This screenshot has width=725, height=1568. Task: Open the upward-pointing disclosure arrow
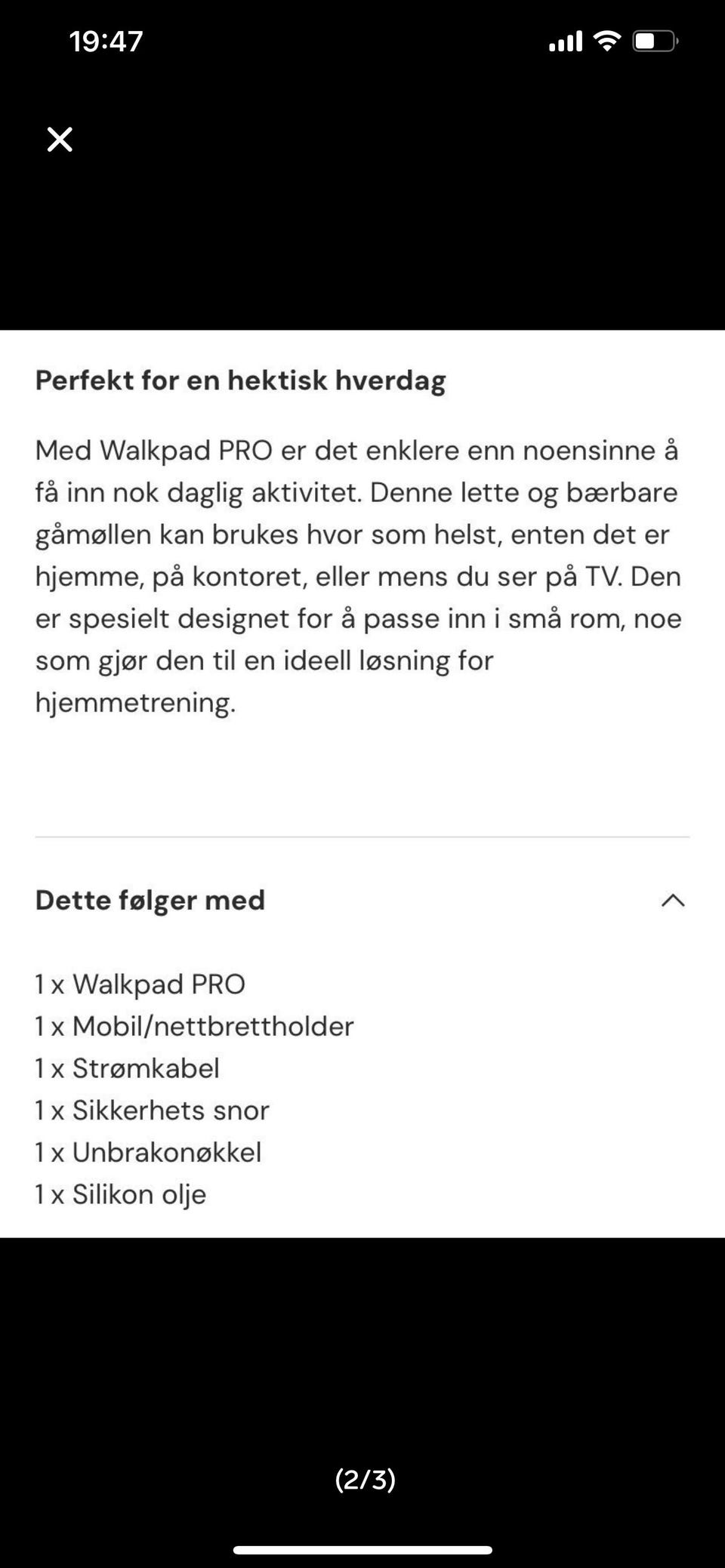(674, 900)
